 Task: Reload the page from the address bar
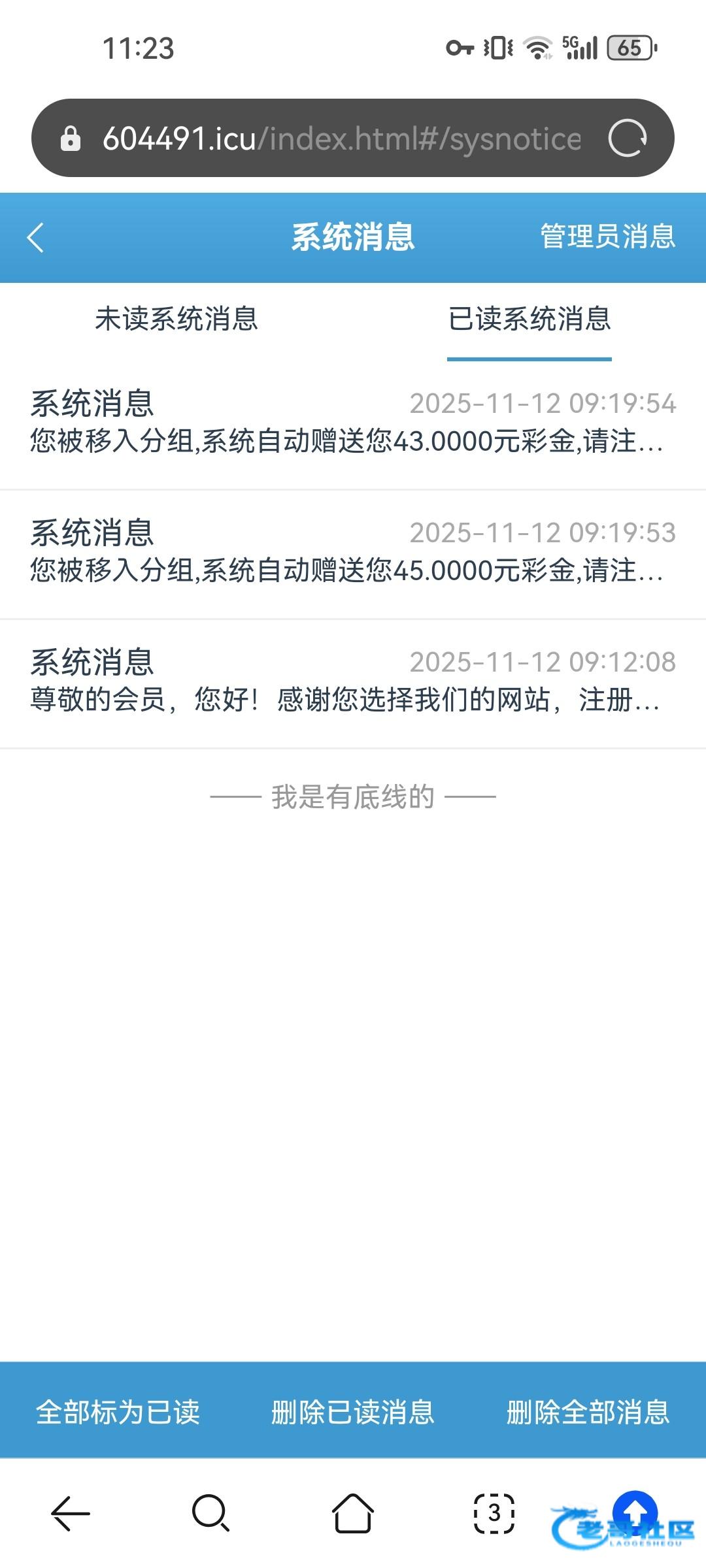[627, 138]
